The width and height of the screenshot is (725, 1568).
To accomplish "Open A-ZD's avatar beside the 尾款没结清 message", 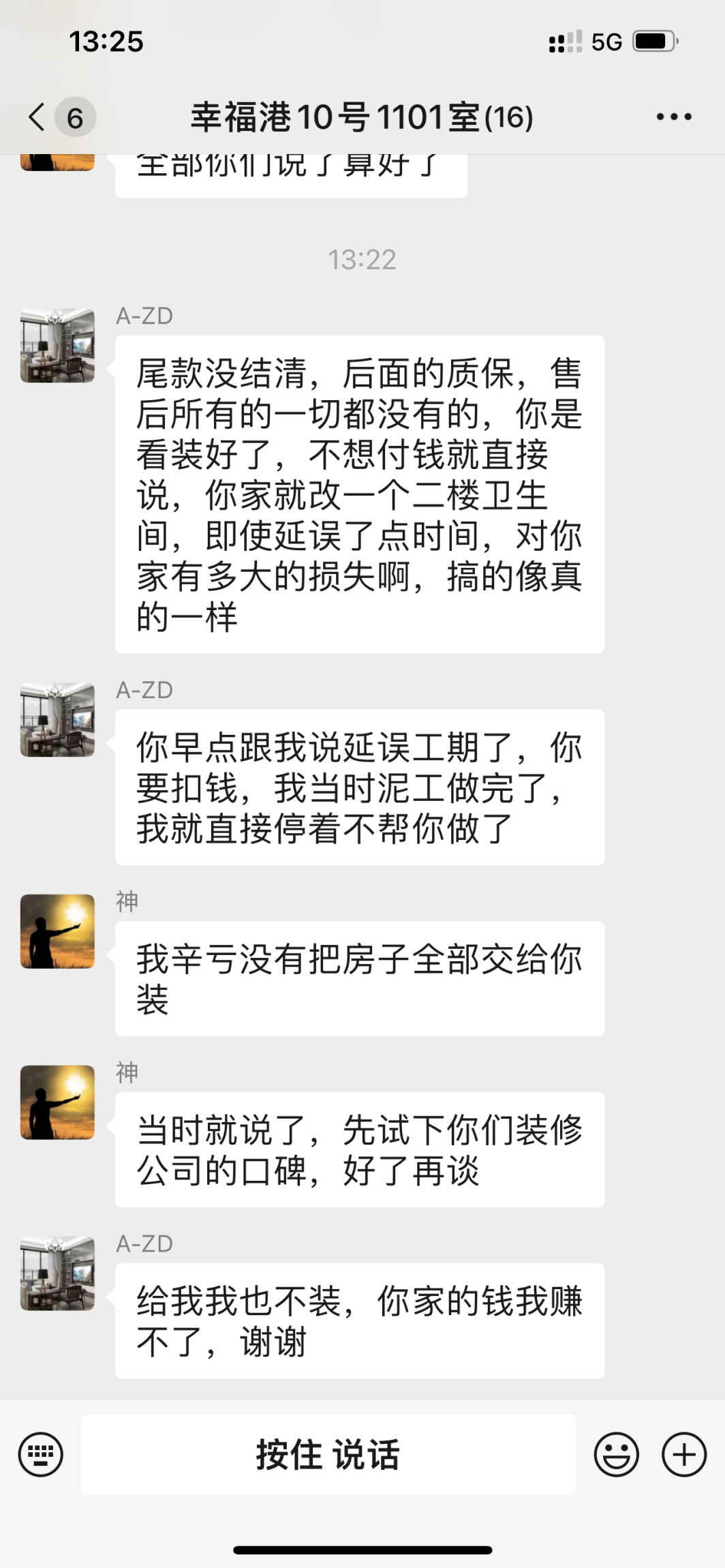I will pyautogui.click(x=57, y=345).
